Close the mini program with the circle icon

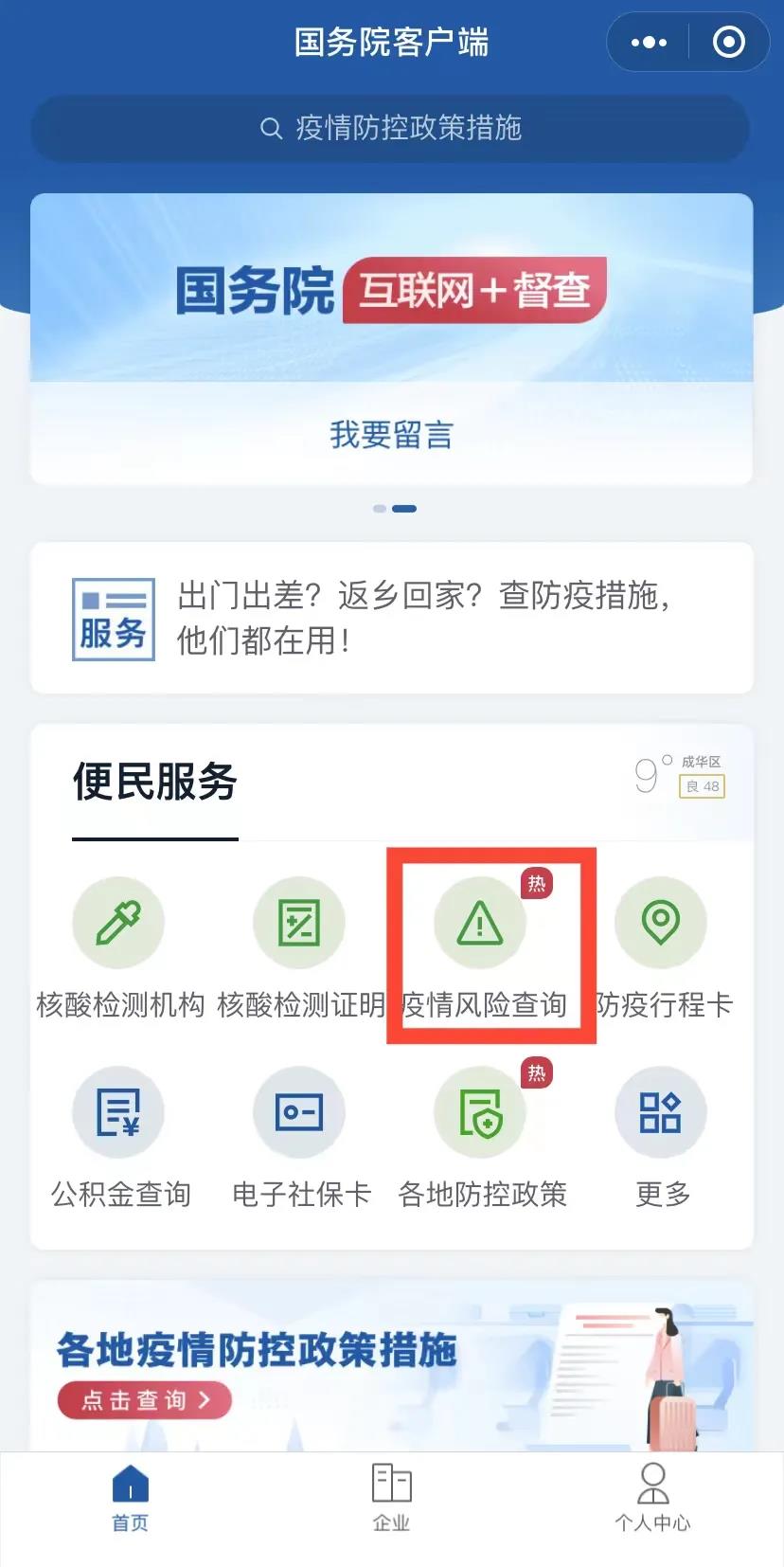728,43
